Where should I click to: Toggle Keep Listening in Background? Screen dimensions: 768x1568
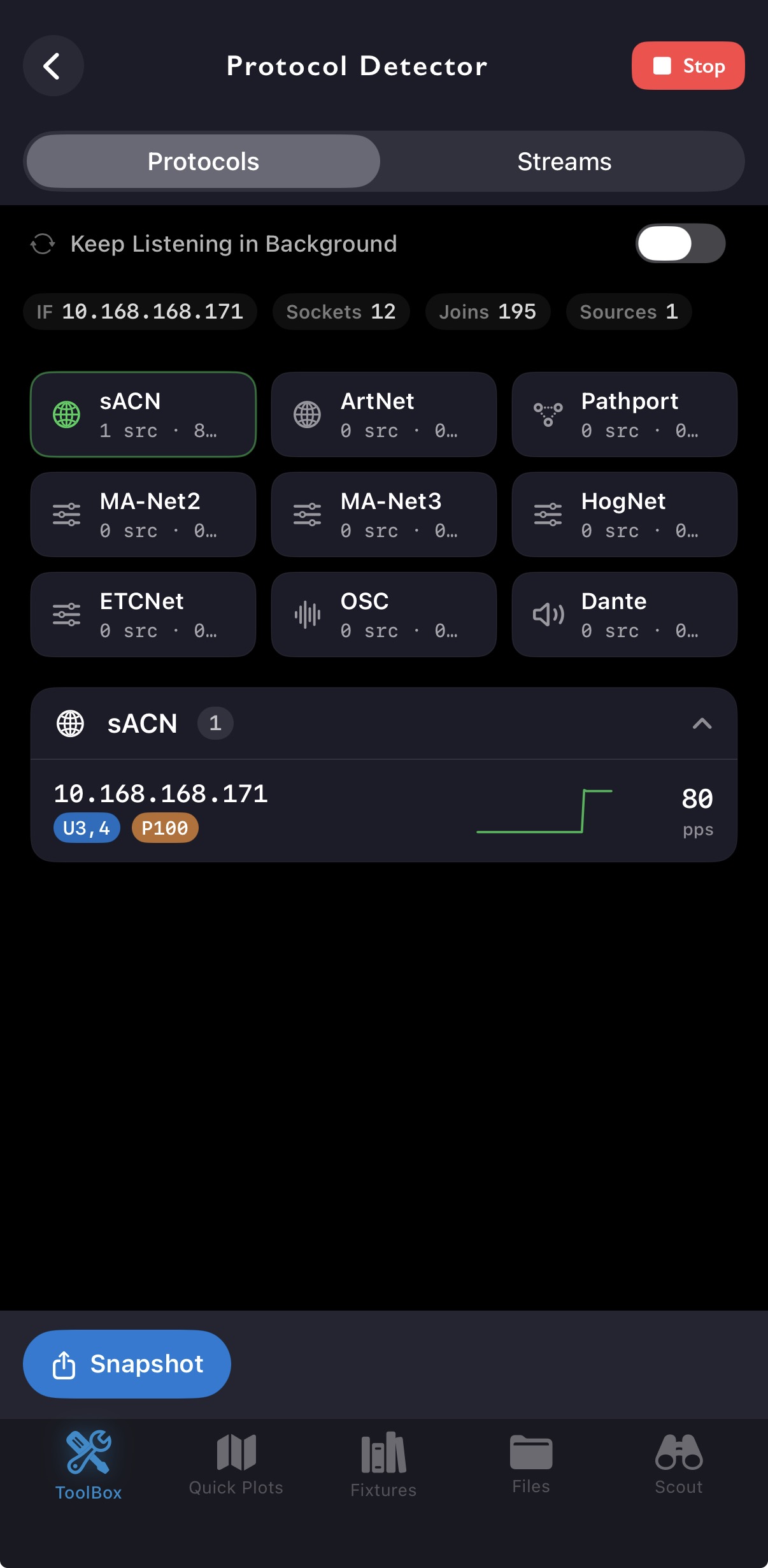[680, 243]
